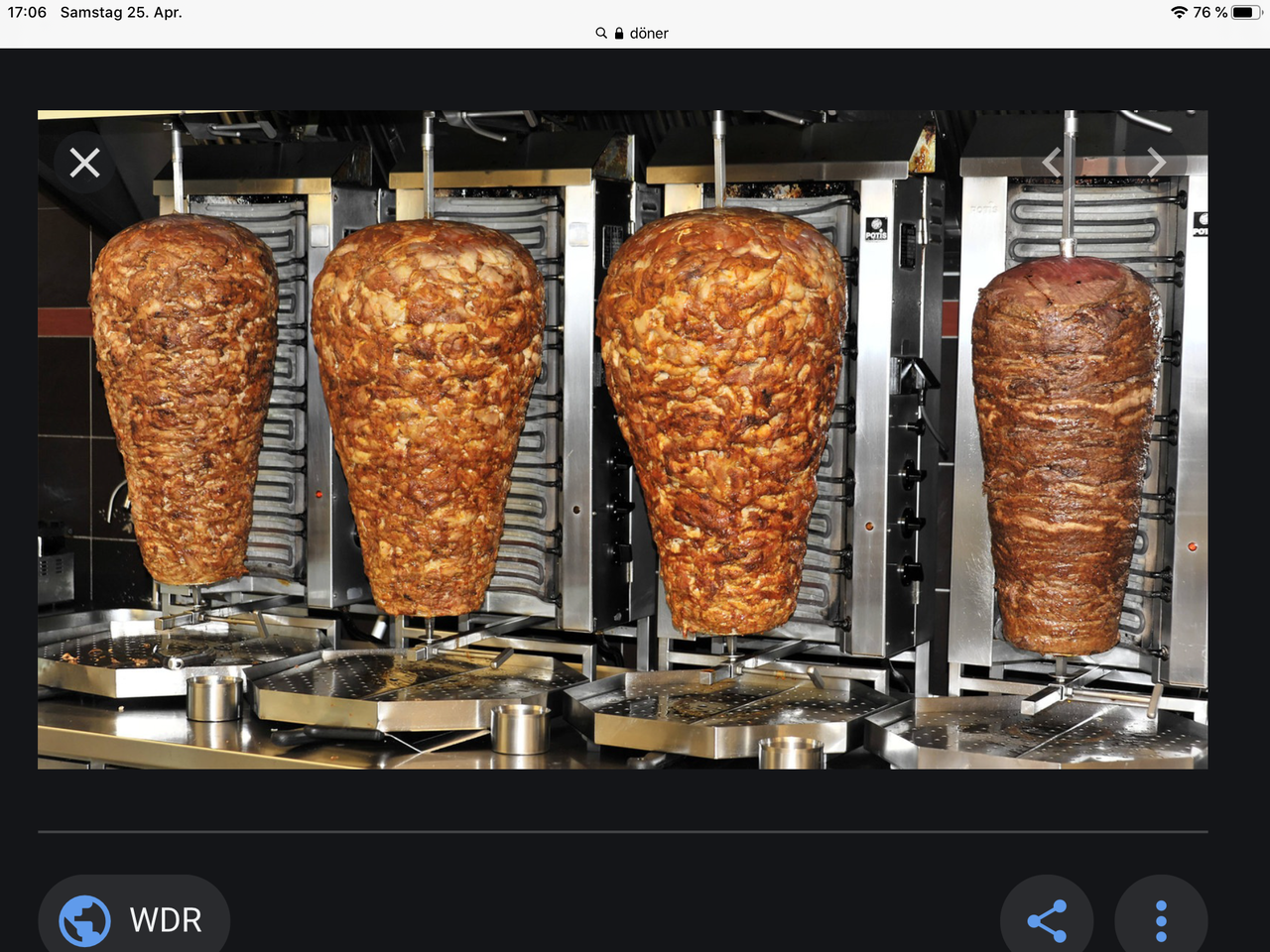
Task: Share this döner image
Action: click(x=1047, y=920)
